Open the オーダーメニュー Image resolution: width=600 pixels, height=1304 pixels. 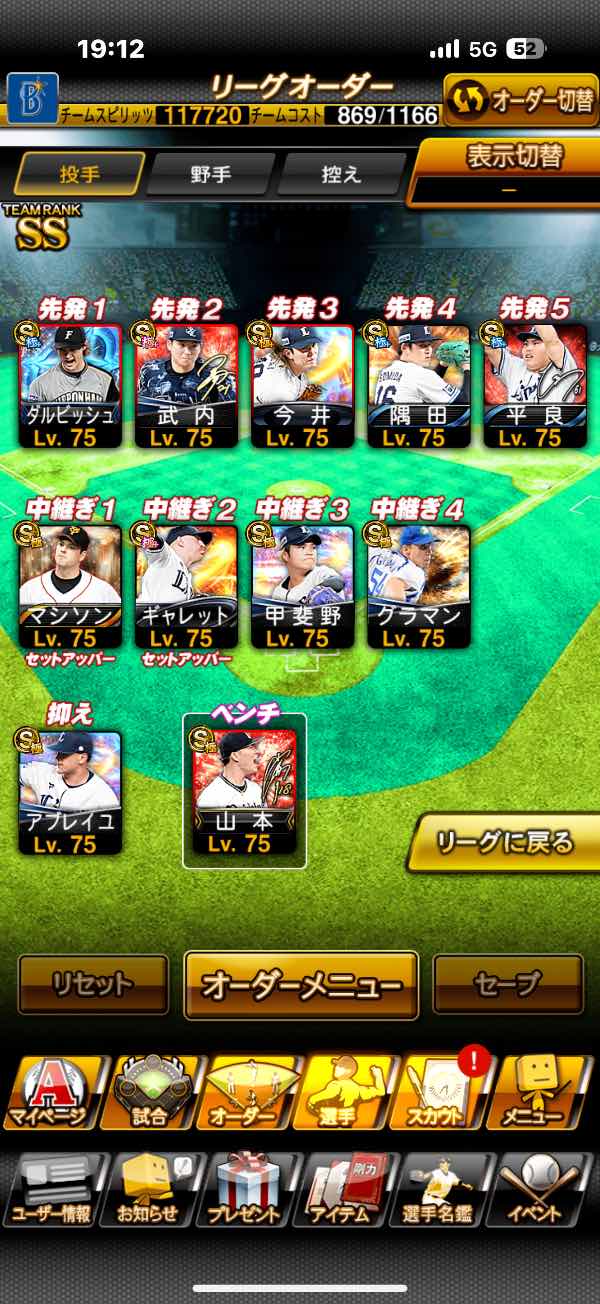pyautogui.click(x=301, y=984)
